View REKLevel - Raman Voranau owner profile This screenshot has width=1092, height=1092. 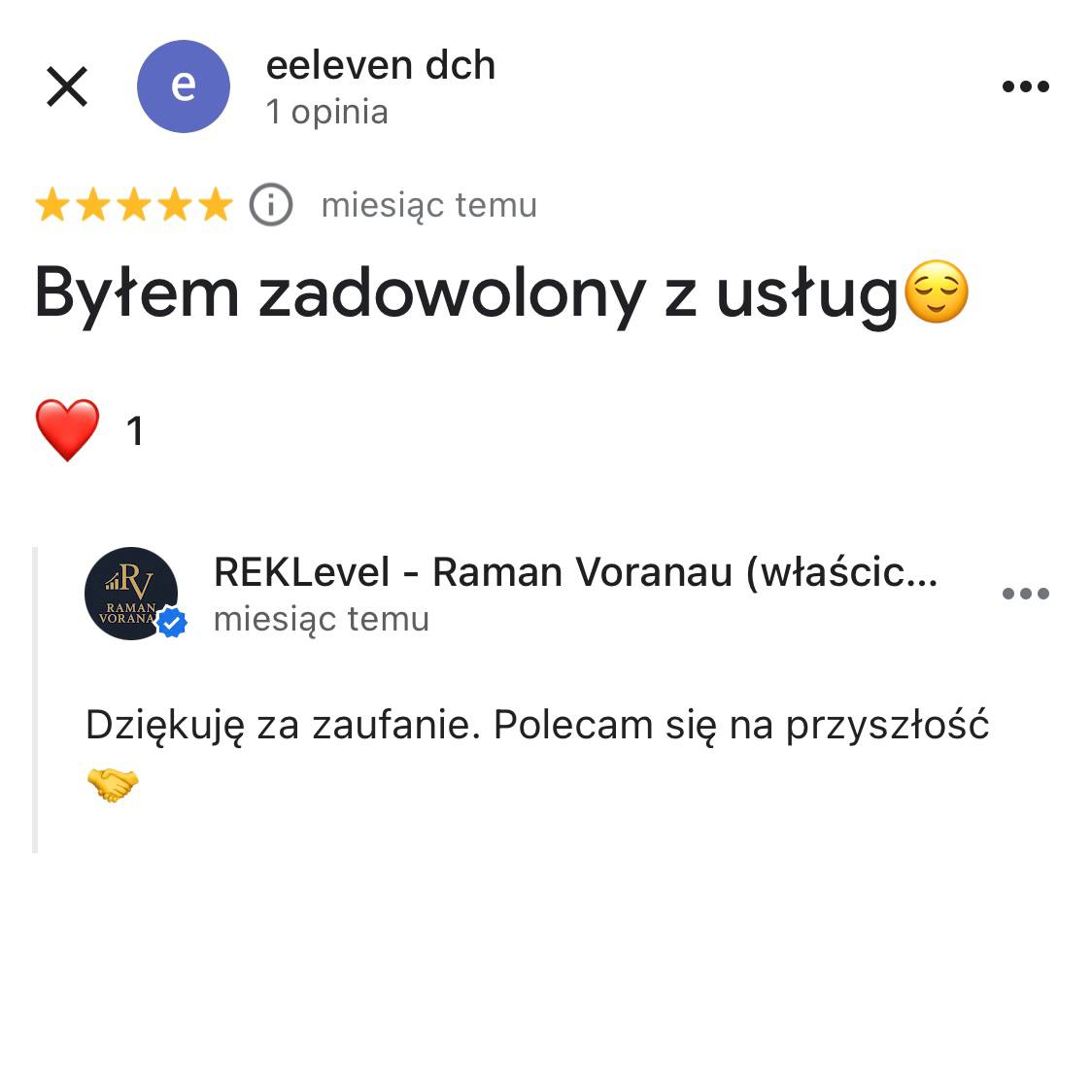[x=131, y=594]
